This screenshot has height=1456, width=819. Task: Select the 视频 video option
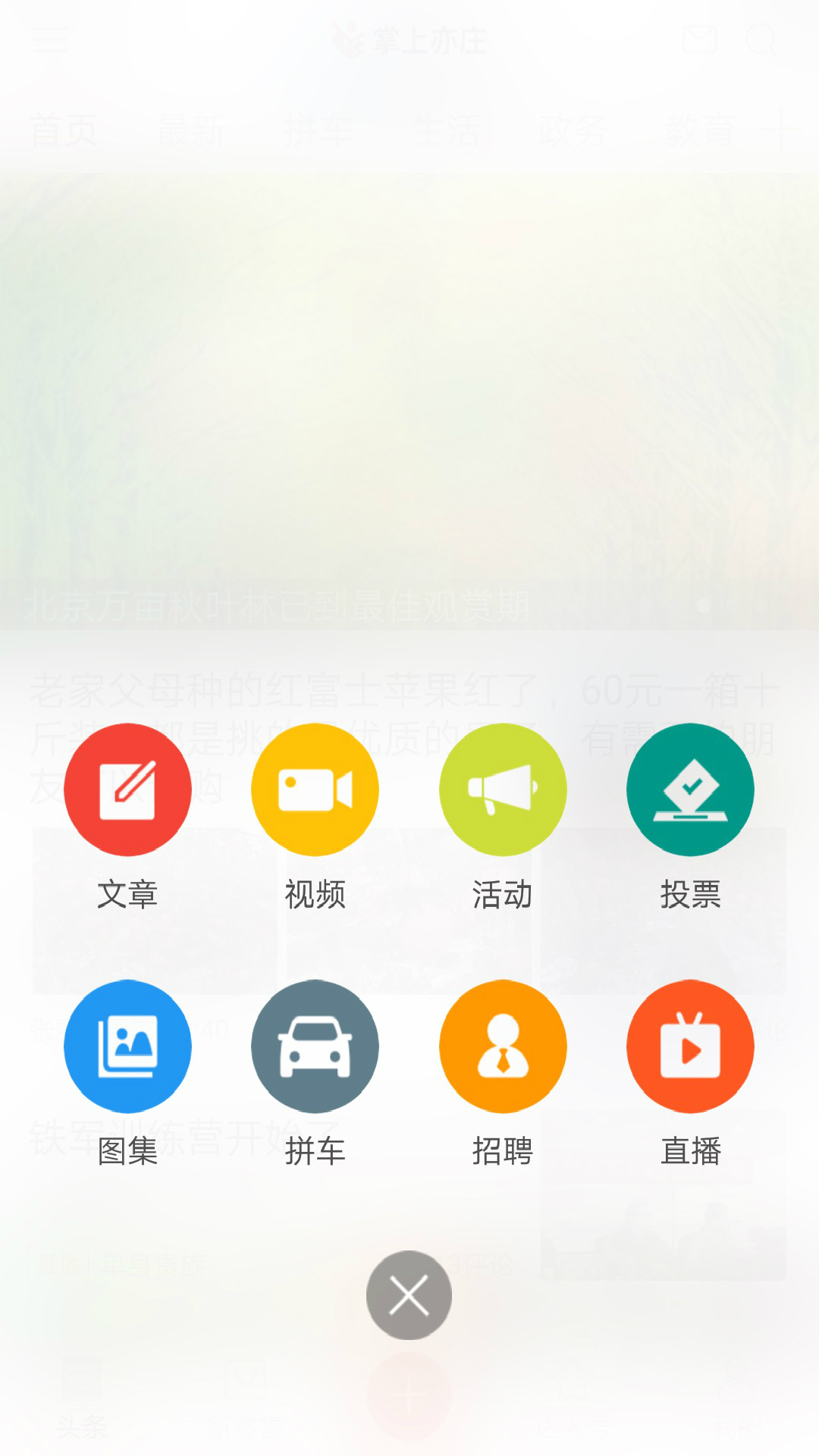tap(315, 789)
